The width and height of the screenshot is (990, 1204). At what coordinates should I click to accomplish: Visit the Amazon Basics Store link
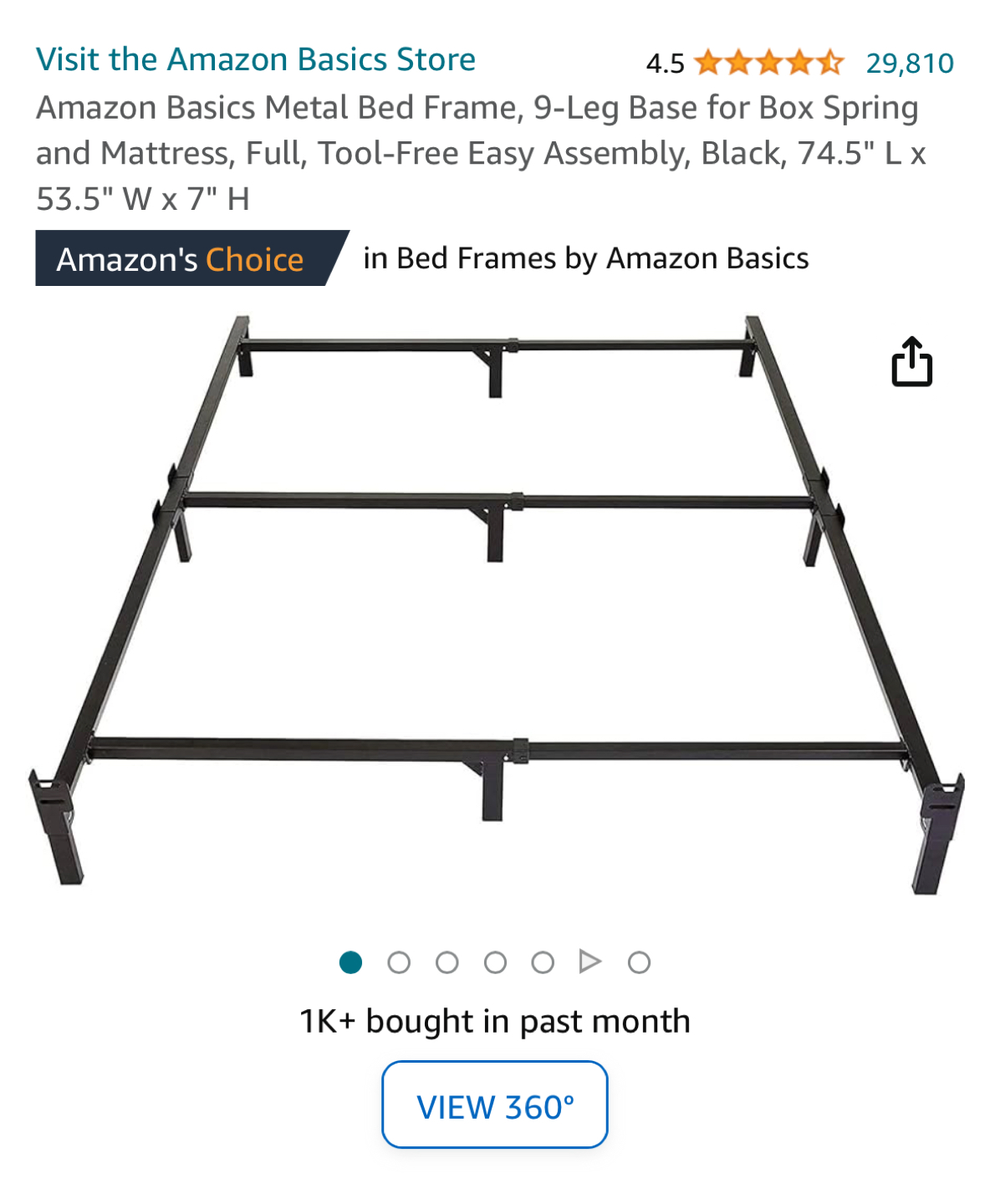coord(255,60)
